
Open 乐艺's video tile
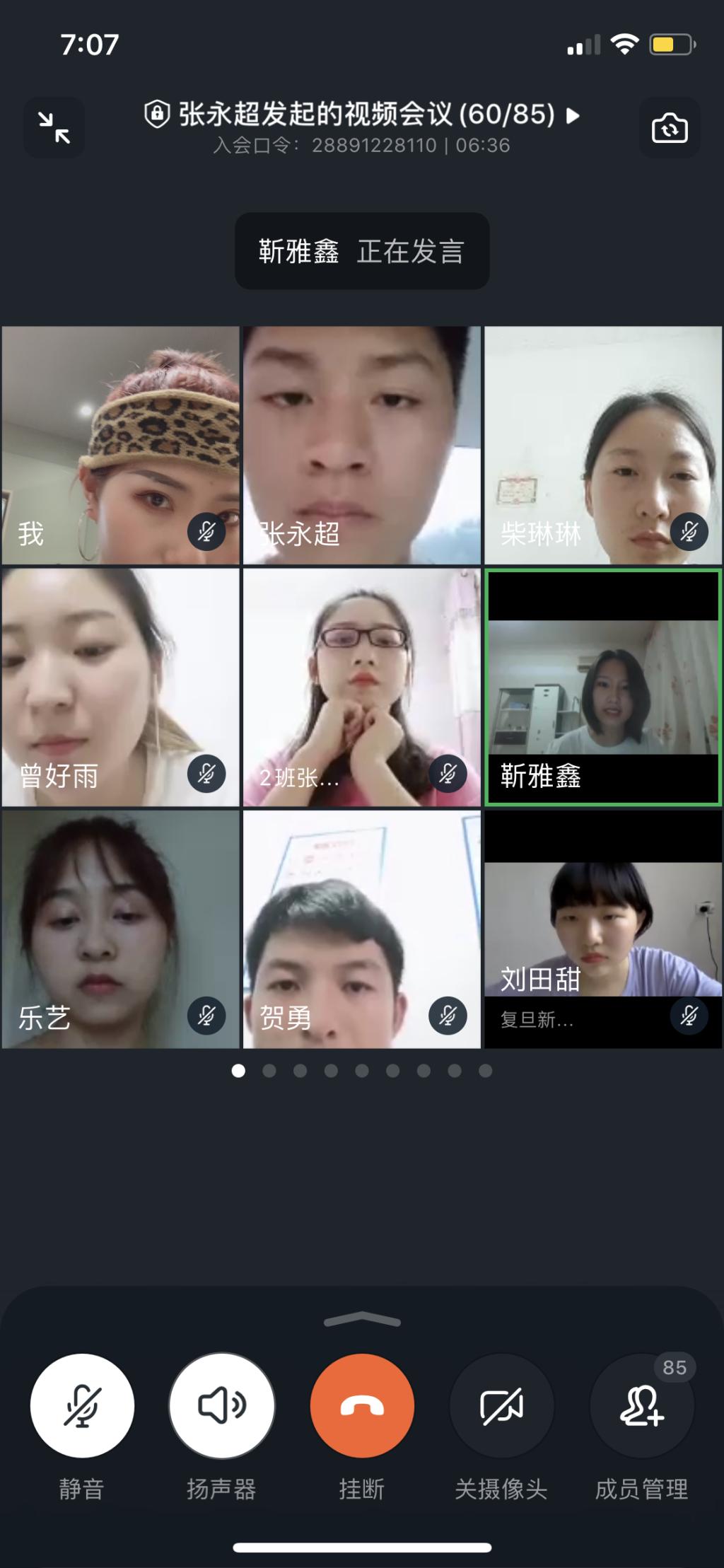(120, 929)
